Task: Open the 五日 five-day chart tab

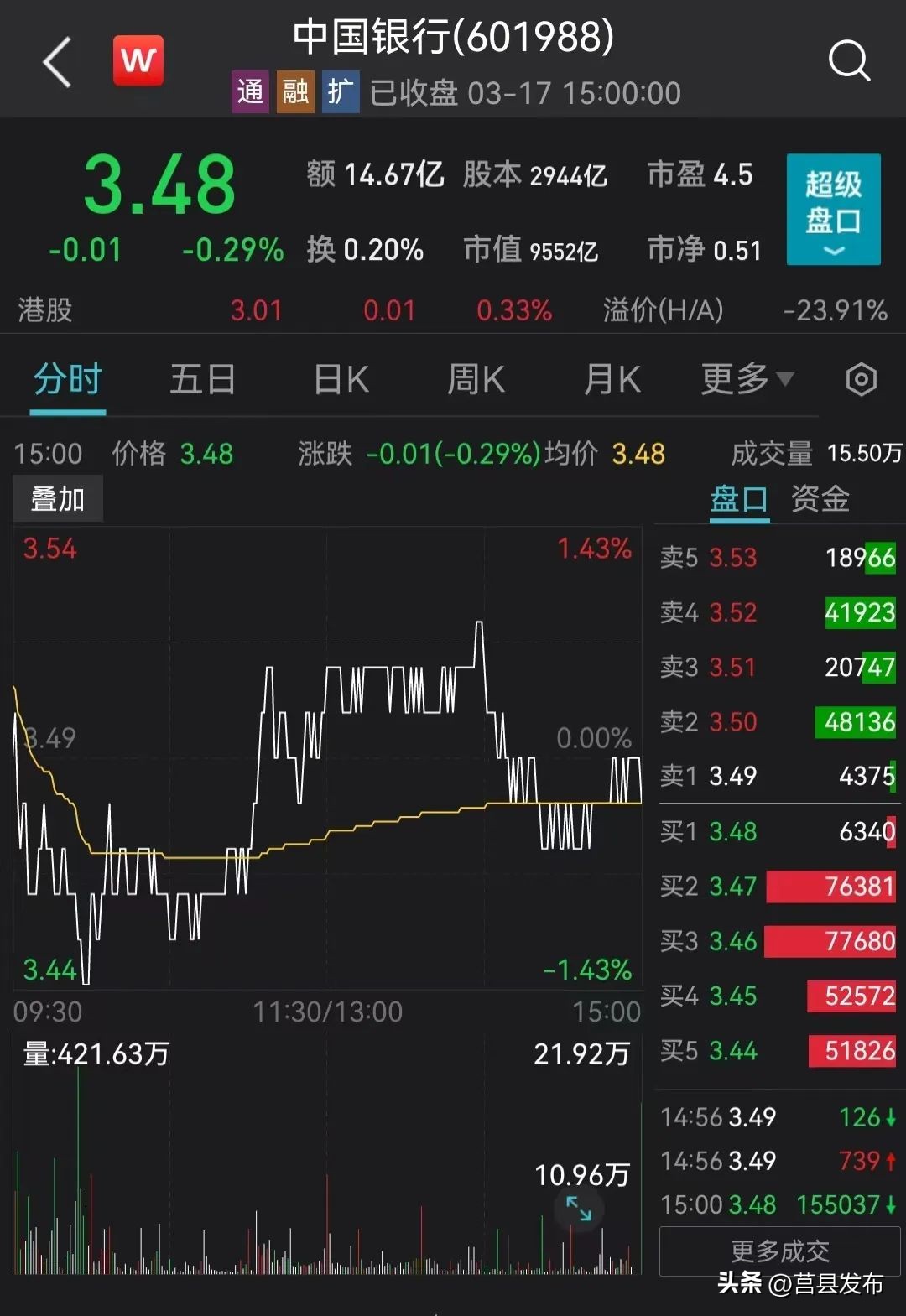Action: tap(202, 379)
